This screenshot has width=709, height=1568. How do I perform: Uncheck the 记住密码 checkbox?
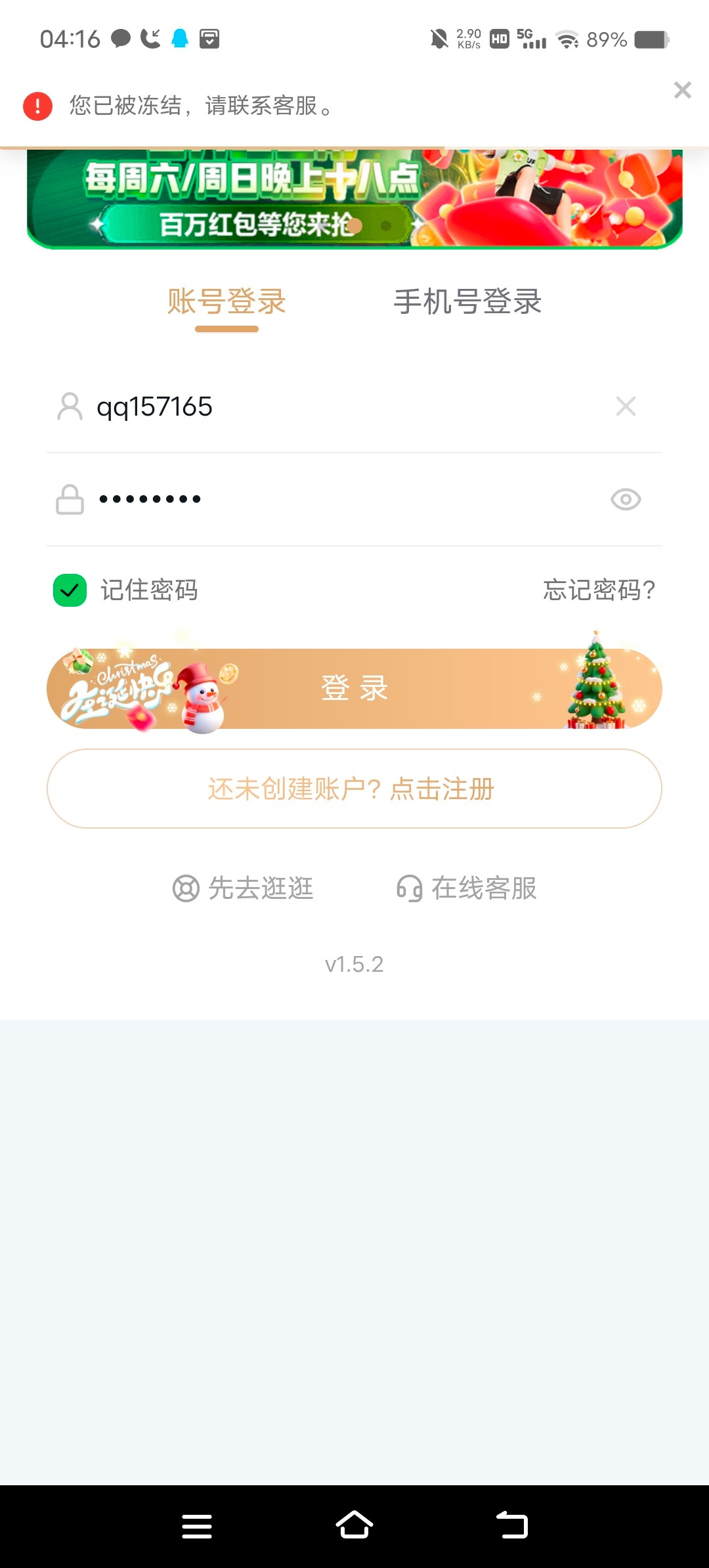70,590
